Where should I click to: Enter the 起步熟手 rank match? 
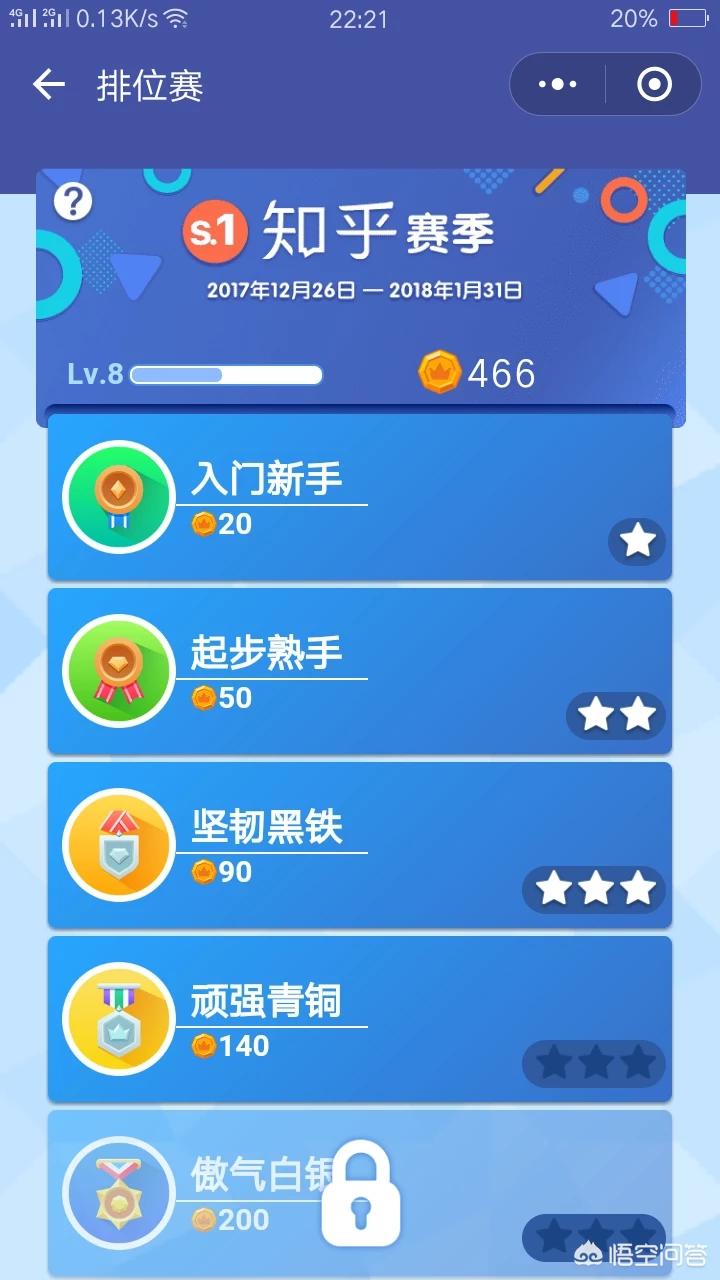pos(359,671)
